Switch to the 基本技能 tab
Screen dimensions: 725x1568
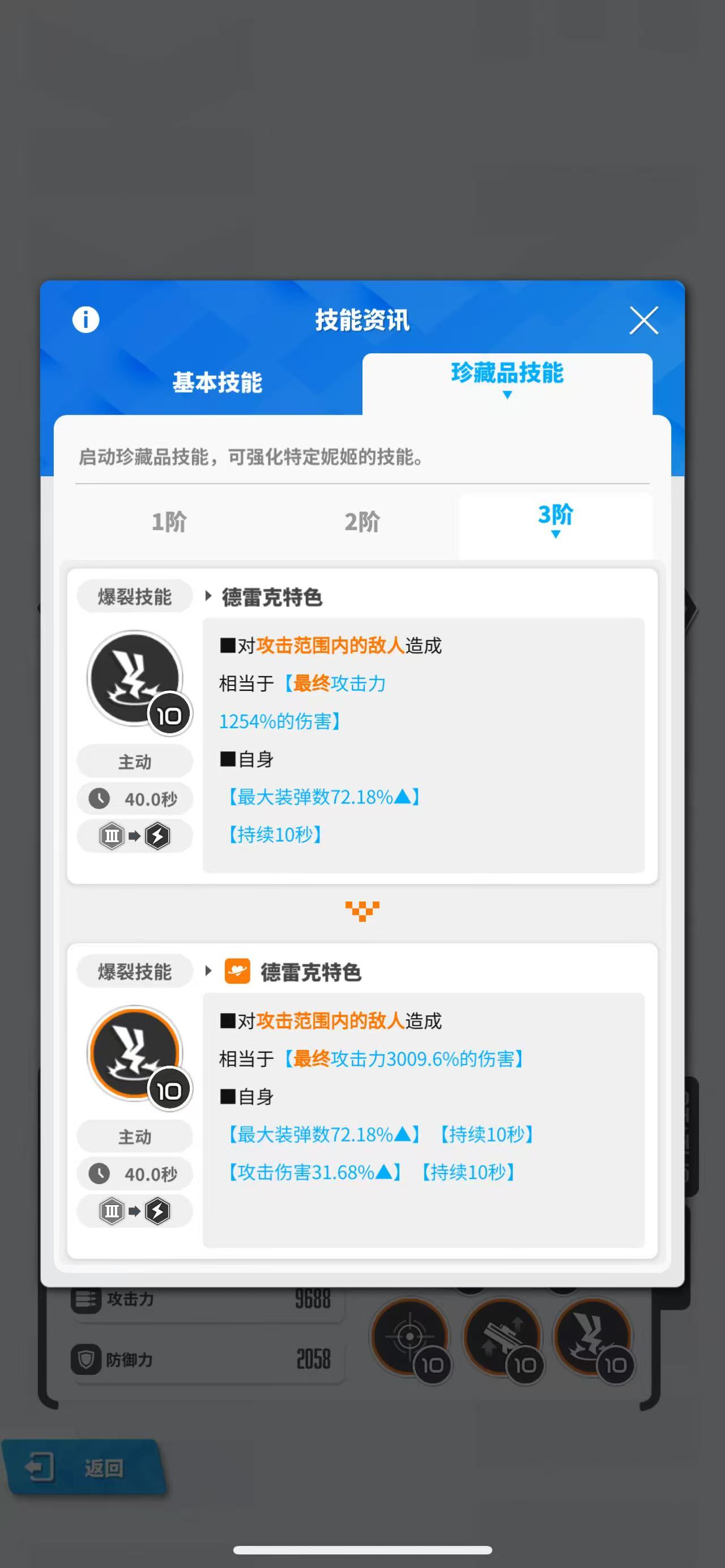217,383
